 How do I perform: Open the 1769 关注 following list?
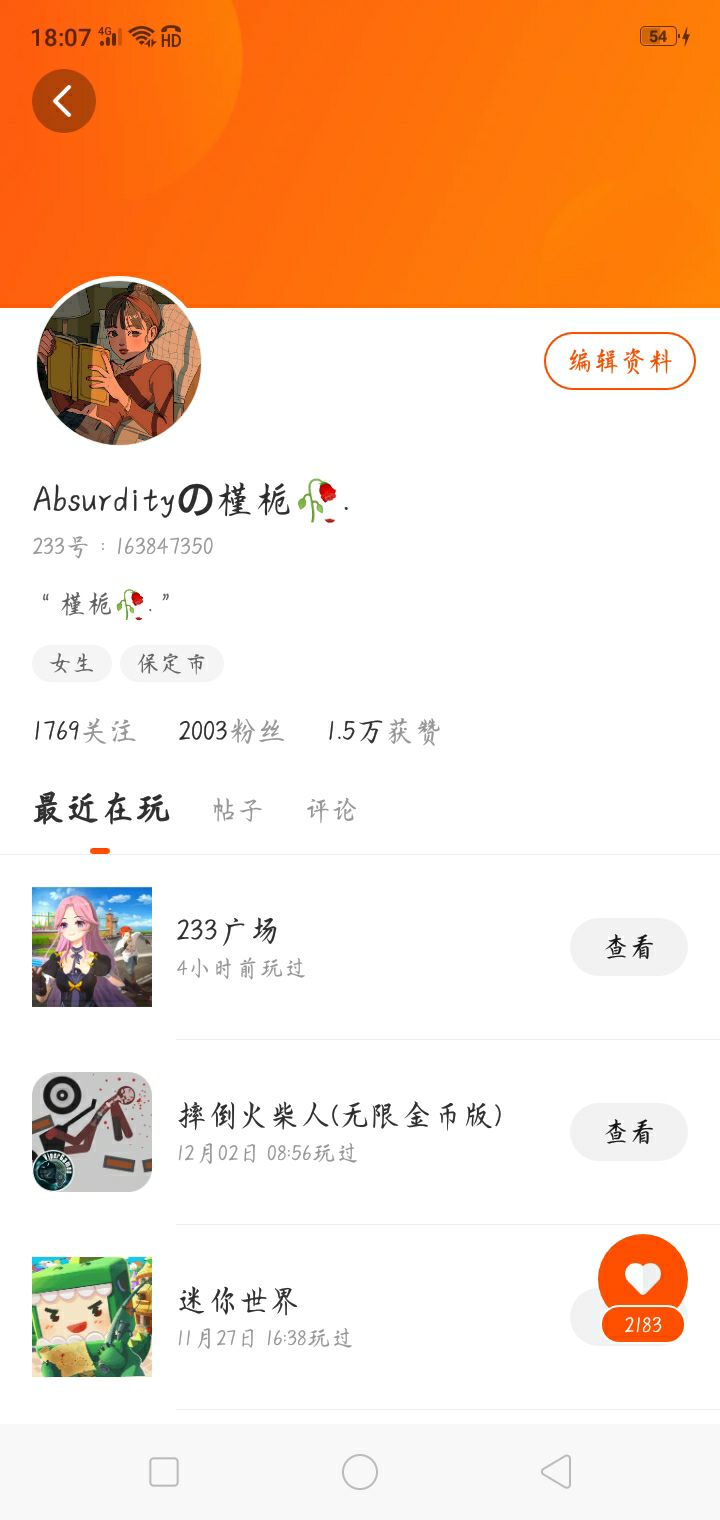pos(84,731)
